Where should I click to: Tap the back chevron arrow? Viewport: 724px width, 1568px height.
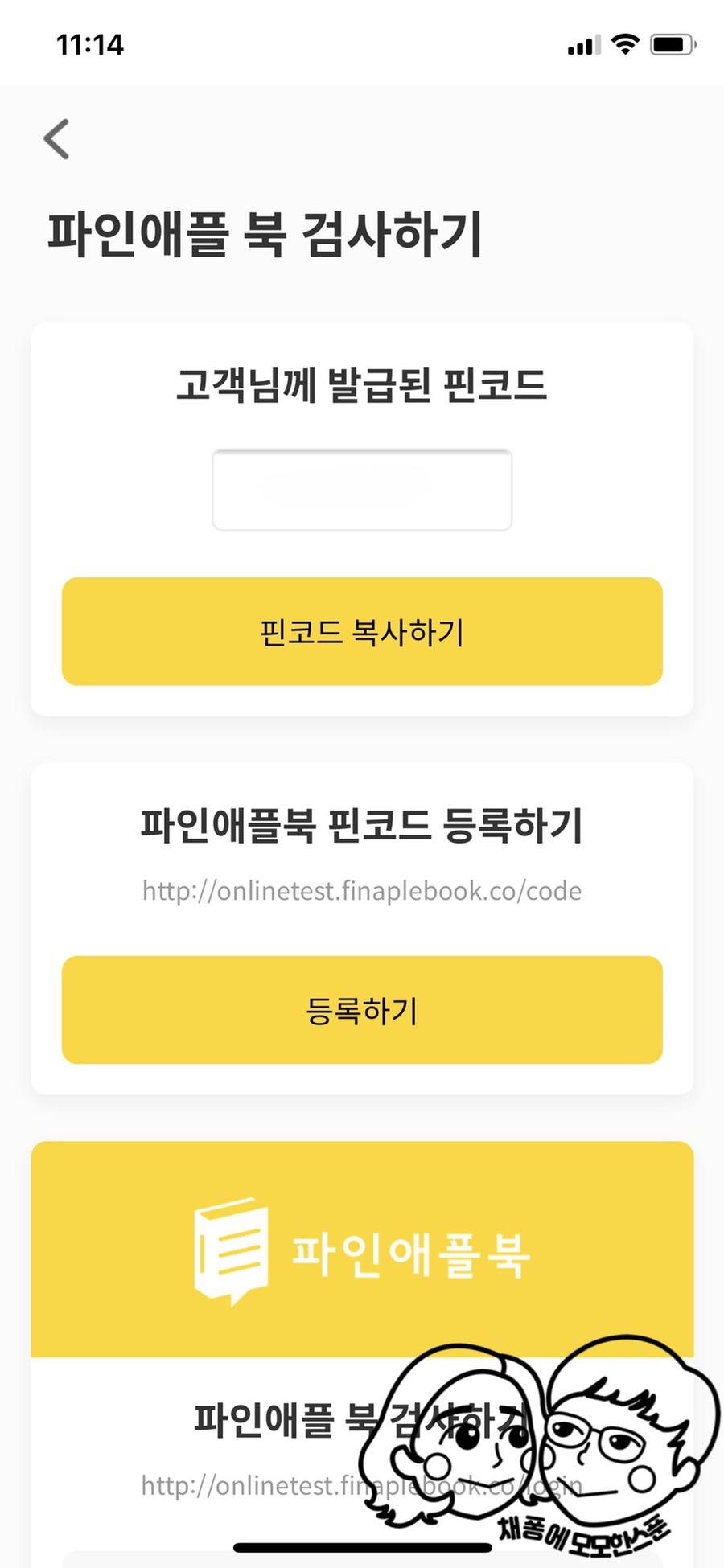coord(55,138)
